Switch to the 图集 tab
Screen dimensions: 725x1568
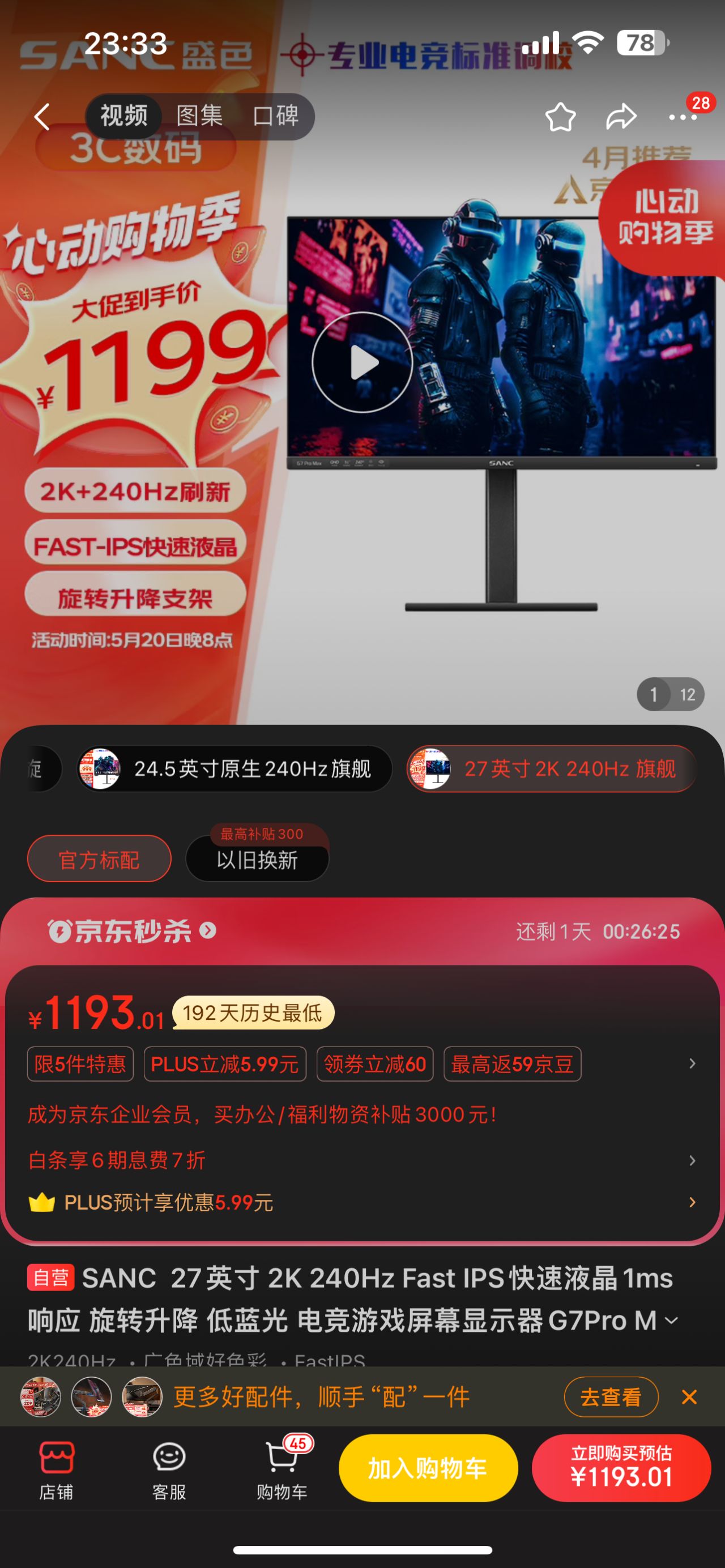point(198,116)
